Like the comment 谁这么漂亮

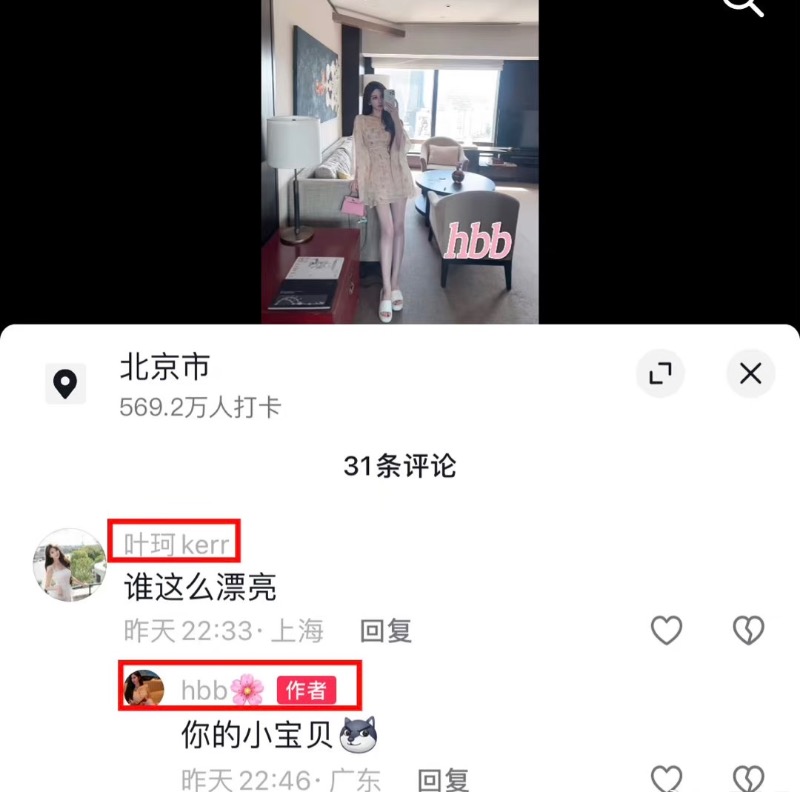pyautogui.click(x=666, y=629)
